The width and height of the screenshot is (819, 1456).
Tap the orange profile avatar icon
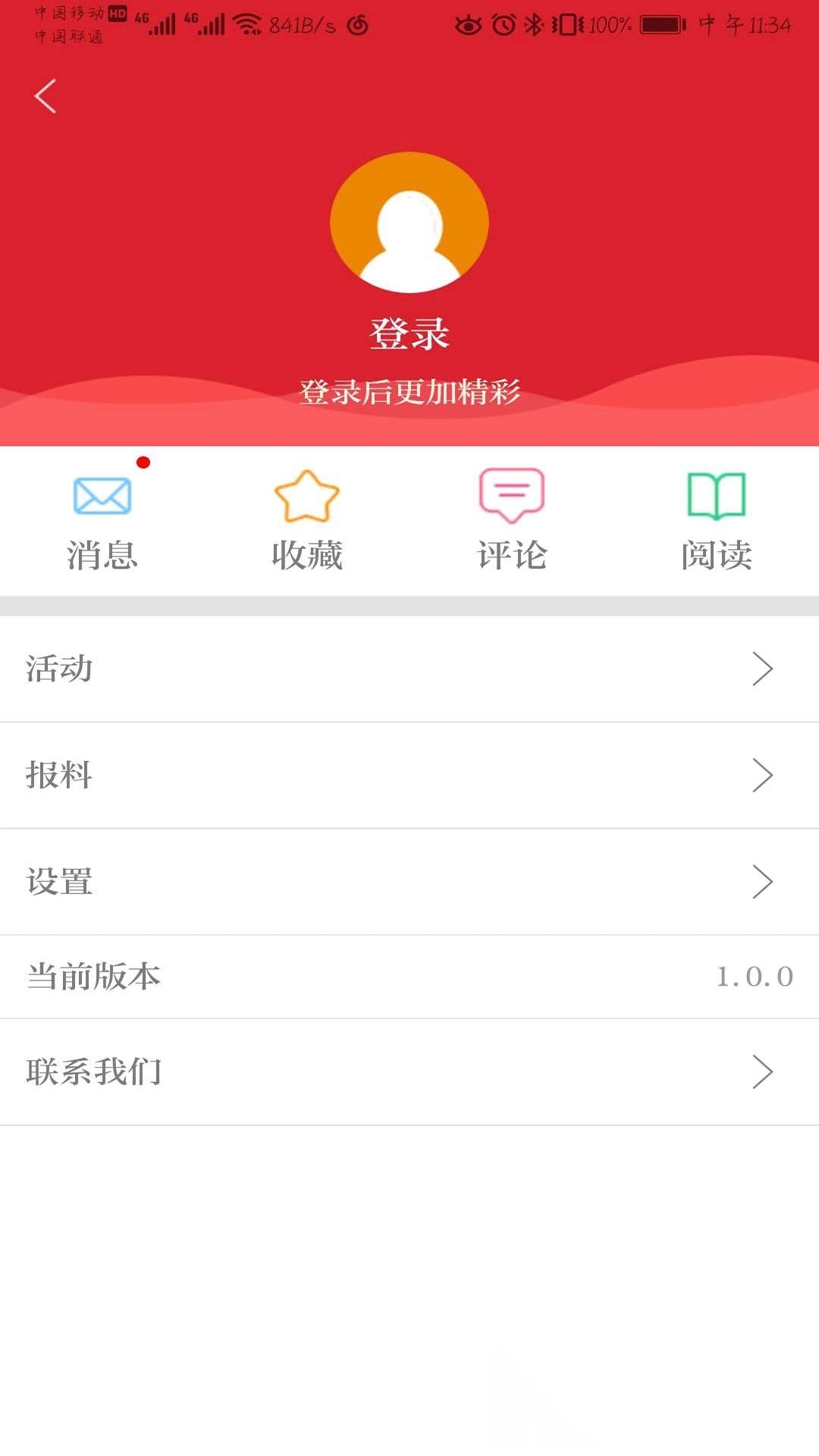pos(409,221)
